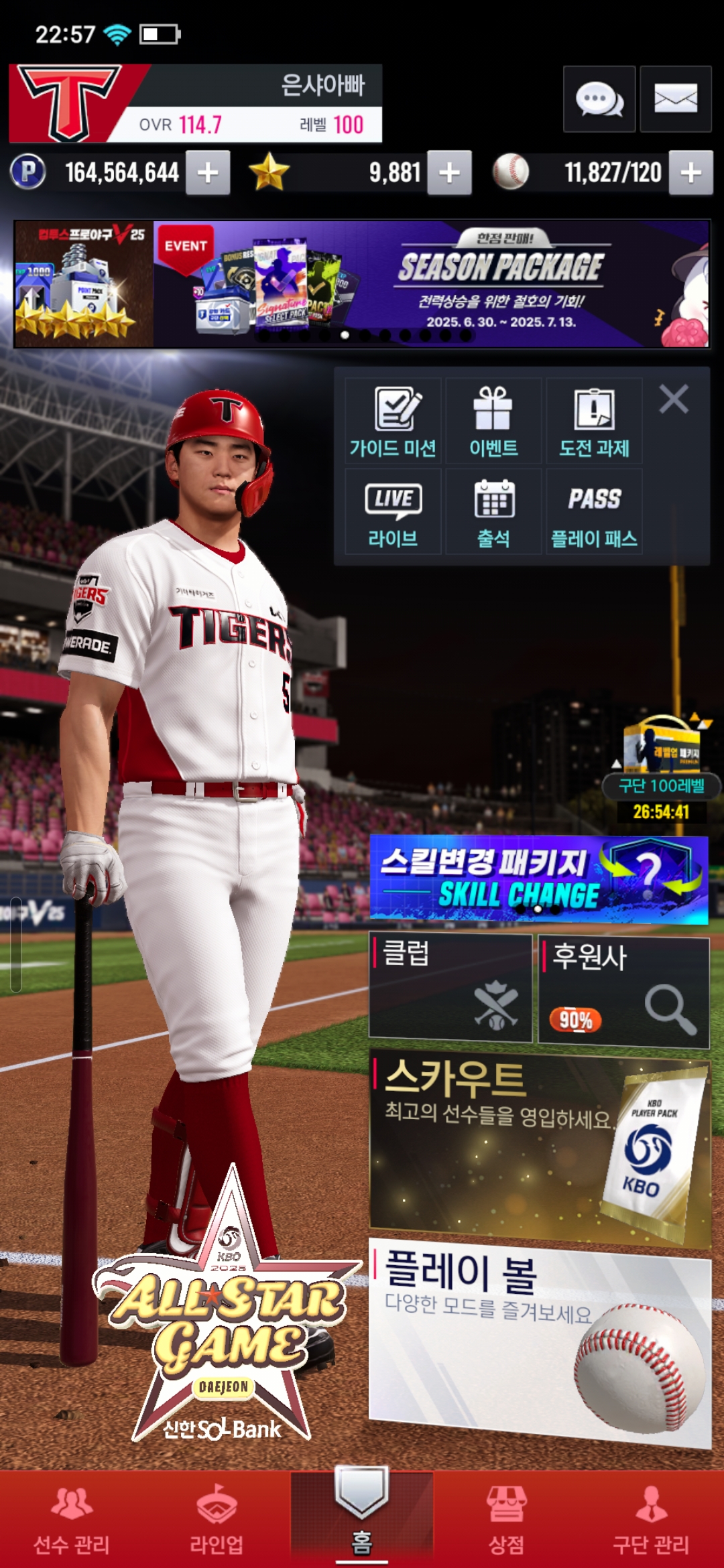The image size is (724, 1568).
Task: Open the chat bubble icon
Action: pos(599,99)
